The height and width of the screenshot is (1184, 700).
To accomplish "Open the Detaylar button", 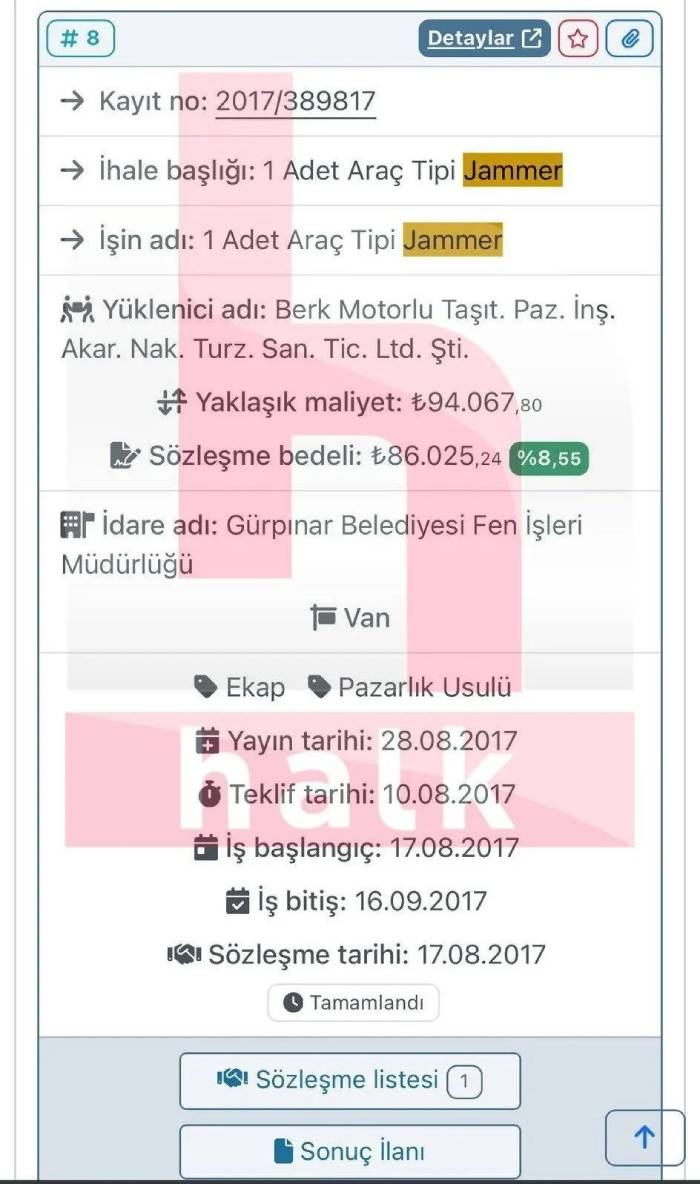I will 484,39.
